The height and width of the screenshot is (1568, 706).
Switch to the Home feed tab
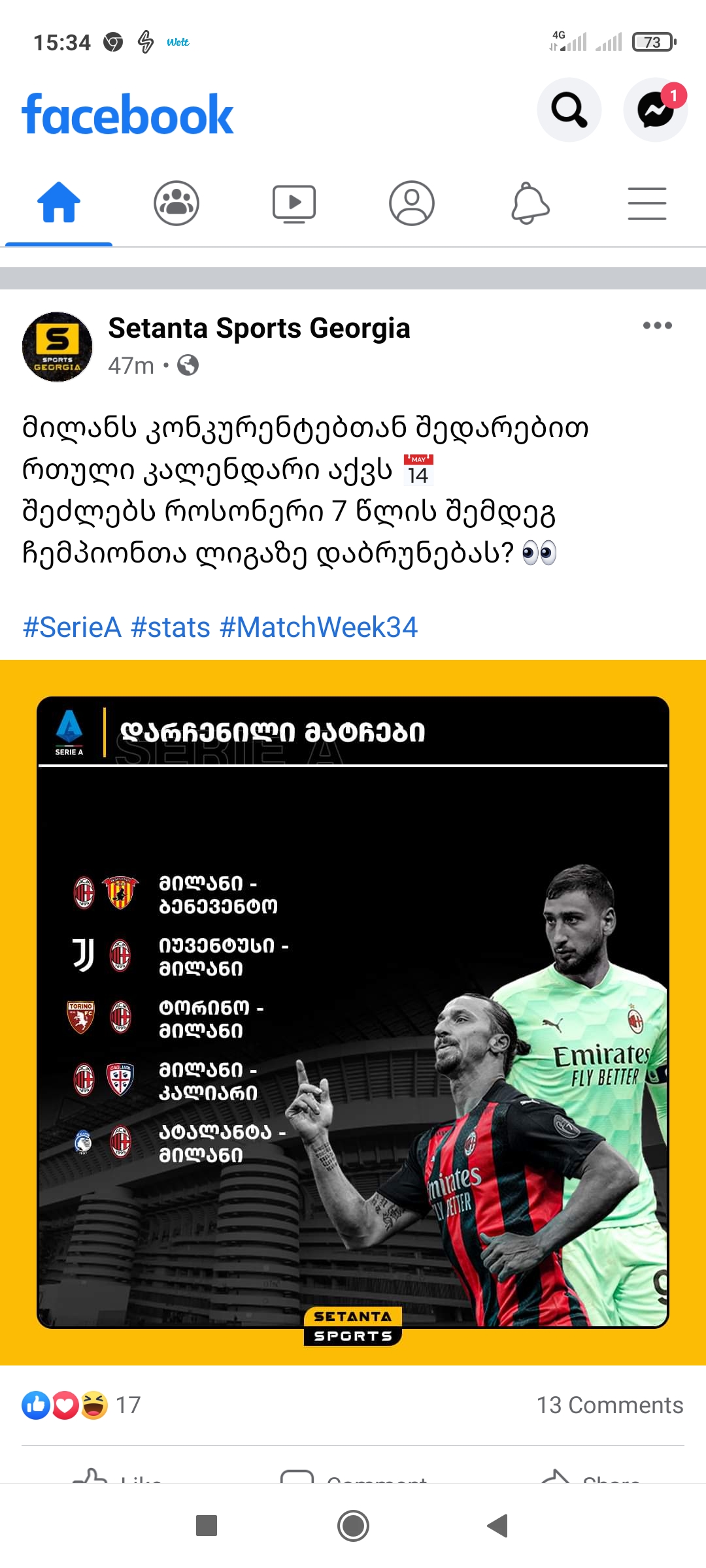pyautogui.click(x=59, y=203)
